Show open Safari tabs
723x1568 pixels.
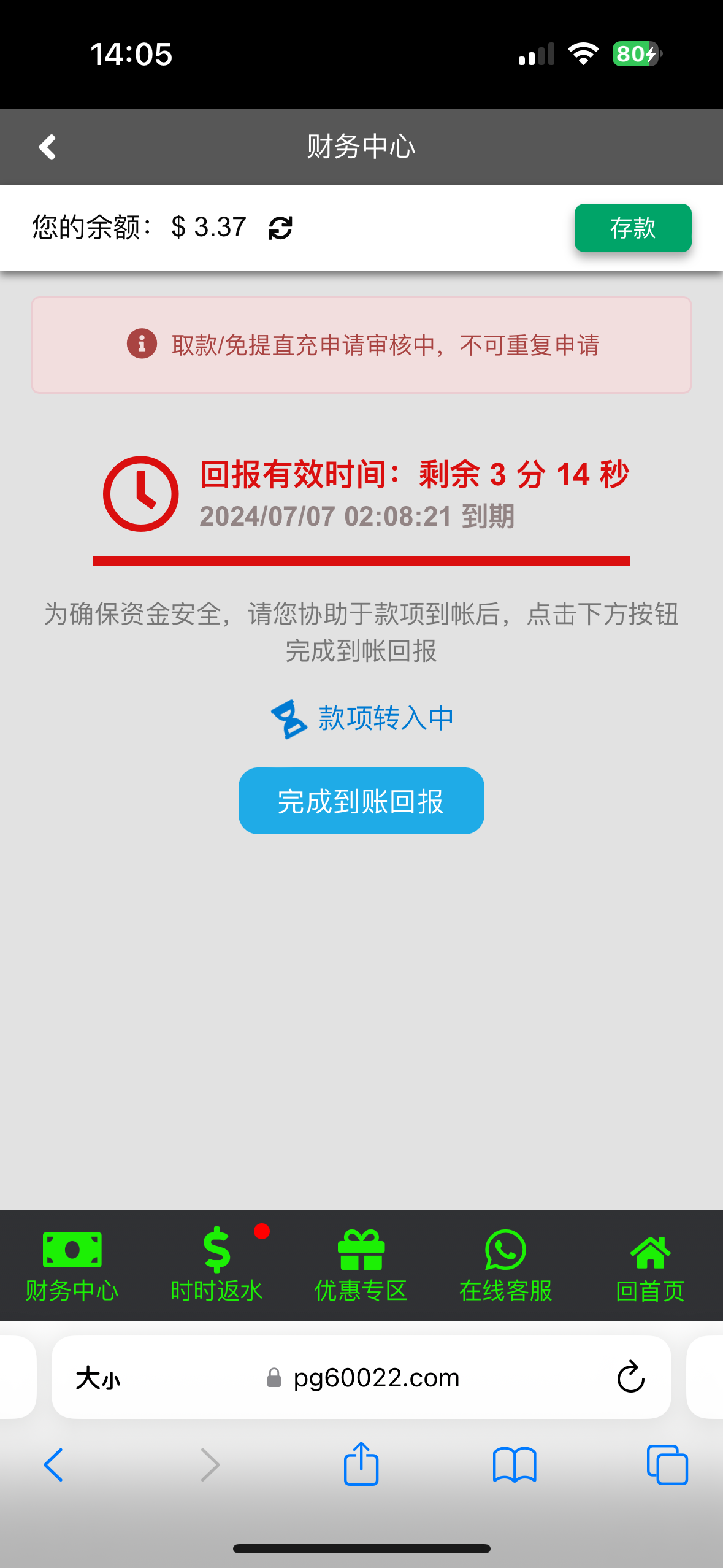click(x=667, y=1465)
